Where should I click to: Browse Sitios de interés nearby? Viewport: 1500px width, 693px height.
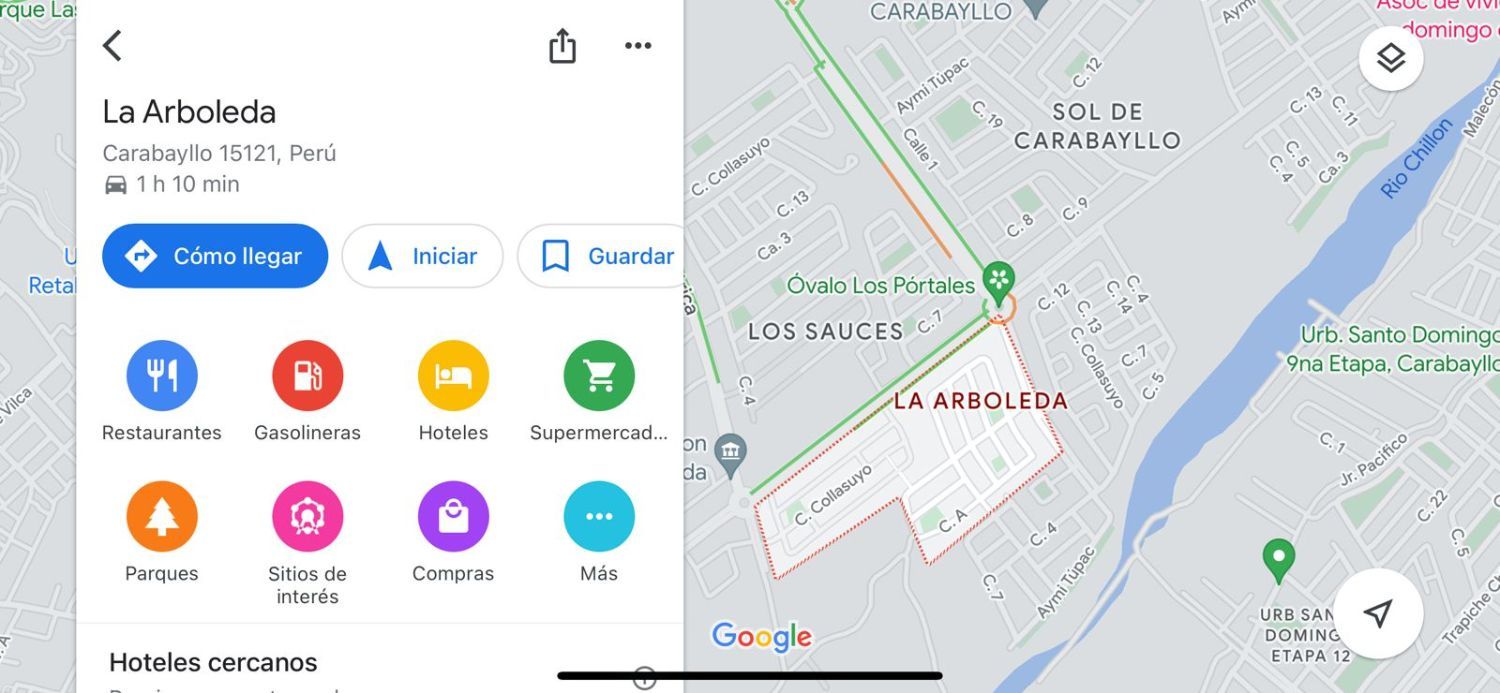307,543
